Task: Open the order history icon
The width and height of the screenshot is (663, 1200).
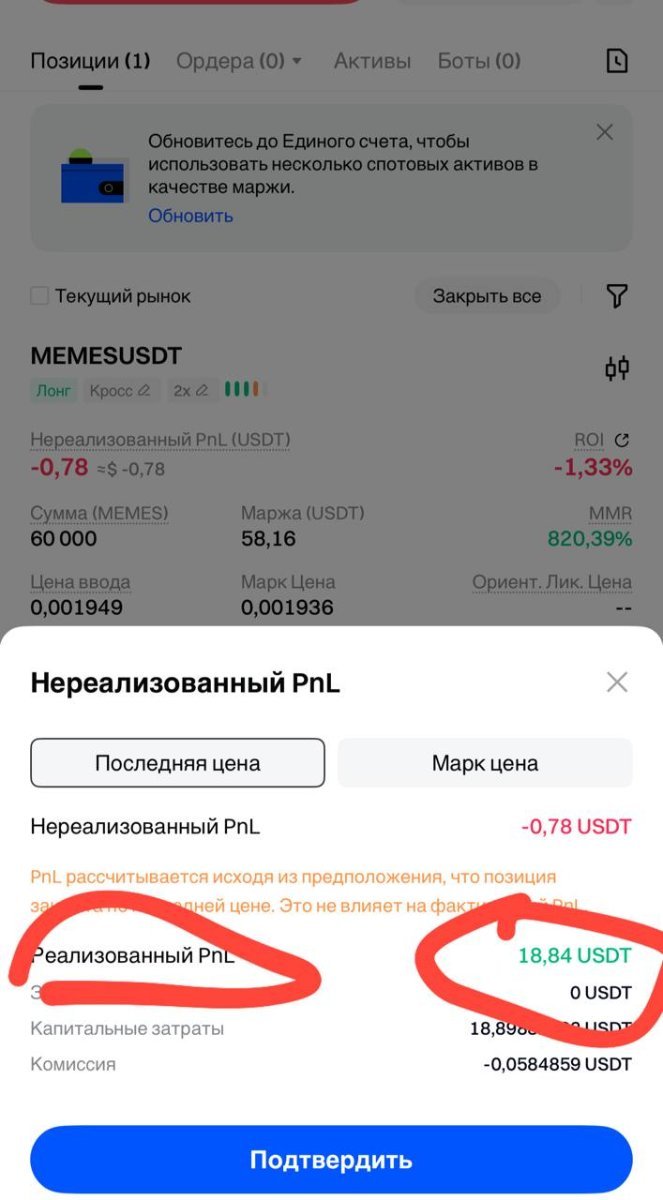Action: pyautogui.click(x=617, y=61)
